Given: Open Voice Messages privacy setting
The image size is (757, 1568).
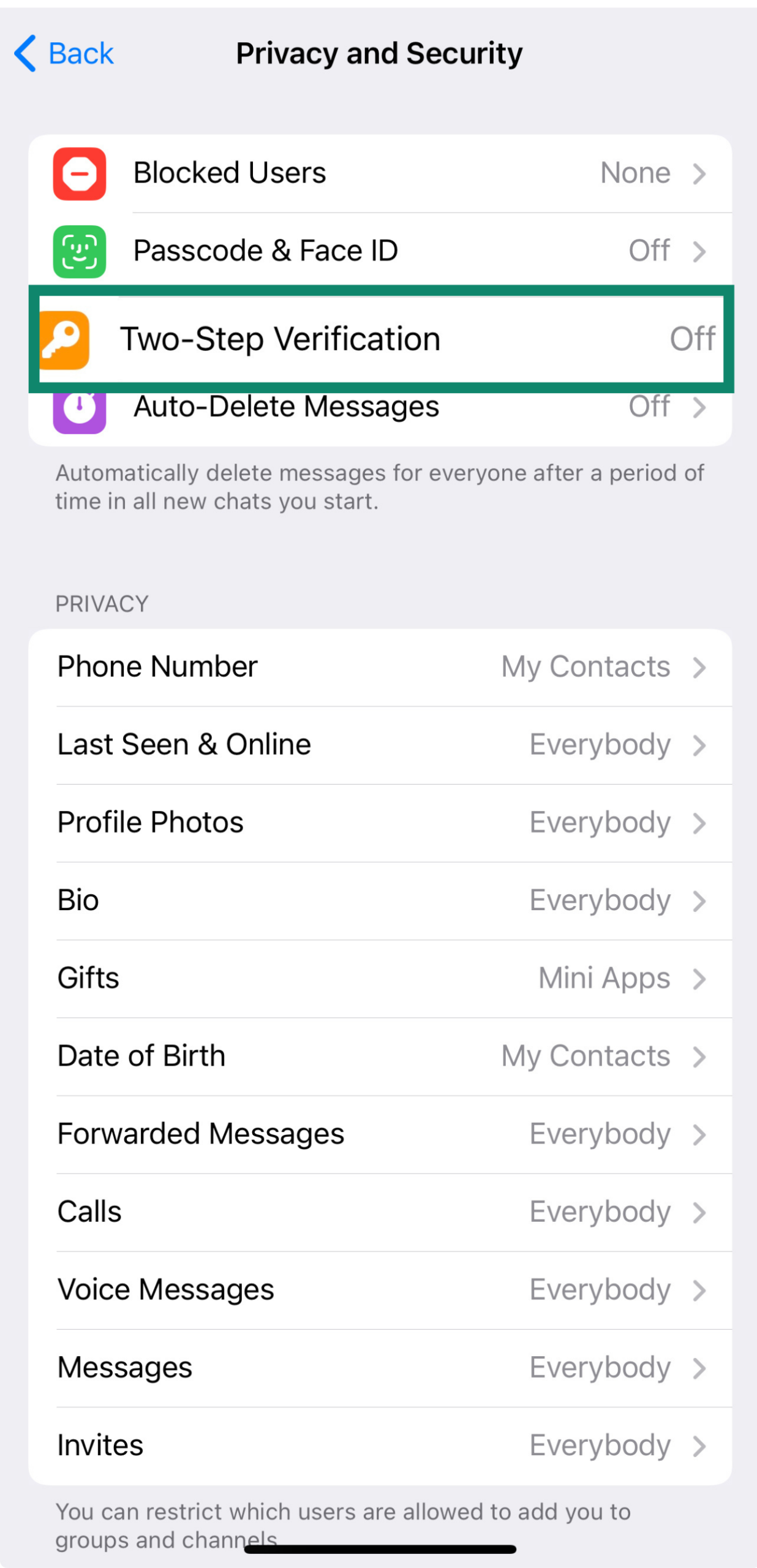Looking at the screenshot, I should (380, 1289).
